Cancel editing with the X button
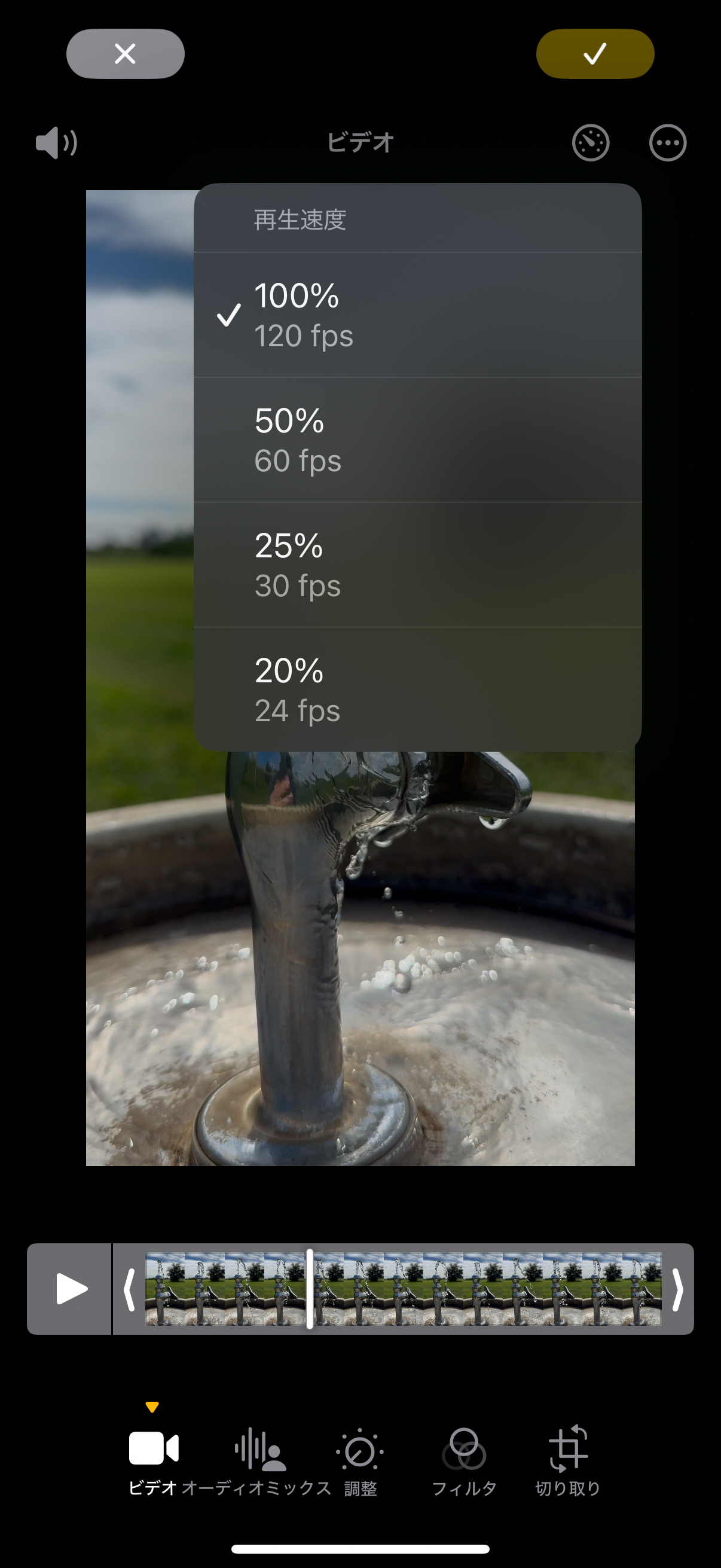Viewport: 721px width, 1568px height. point(126,54)
